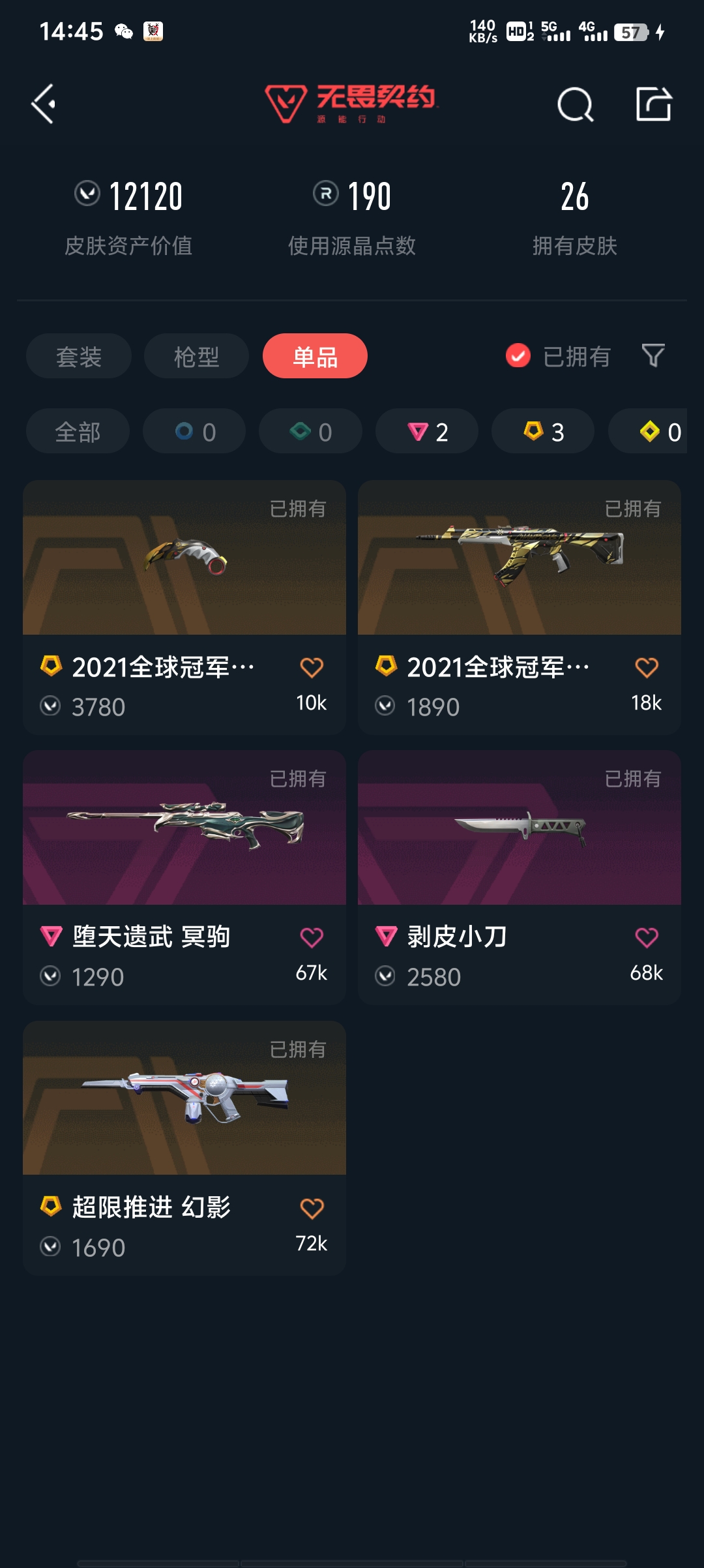
Task: Open the 剥皮小刀 skin card
Action: point(520,877)
